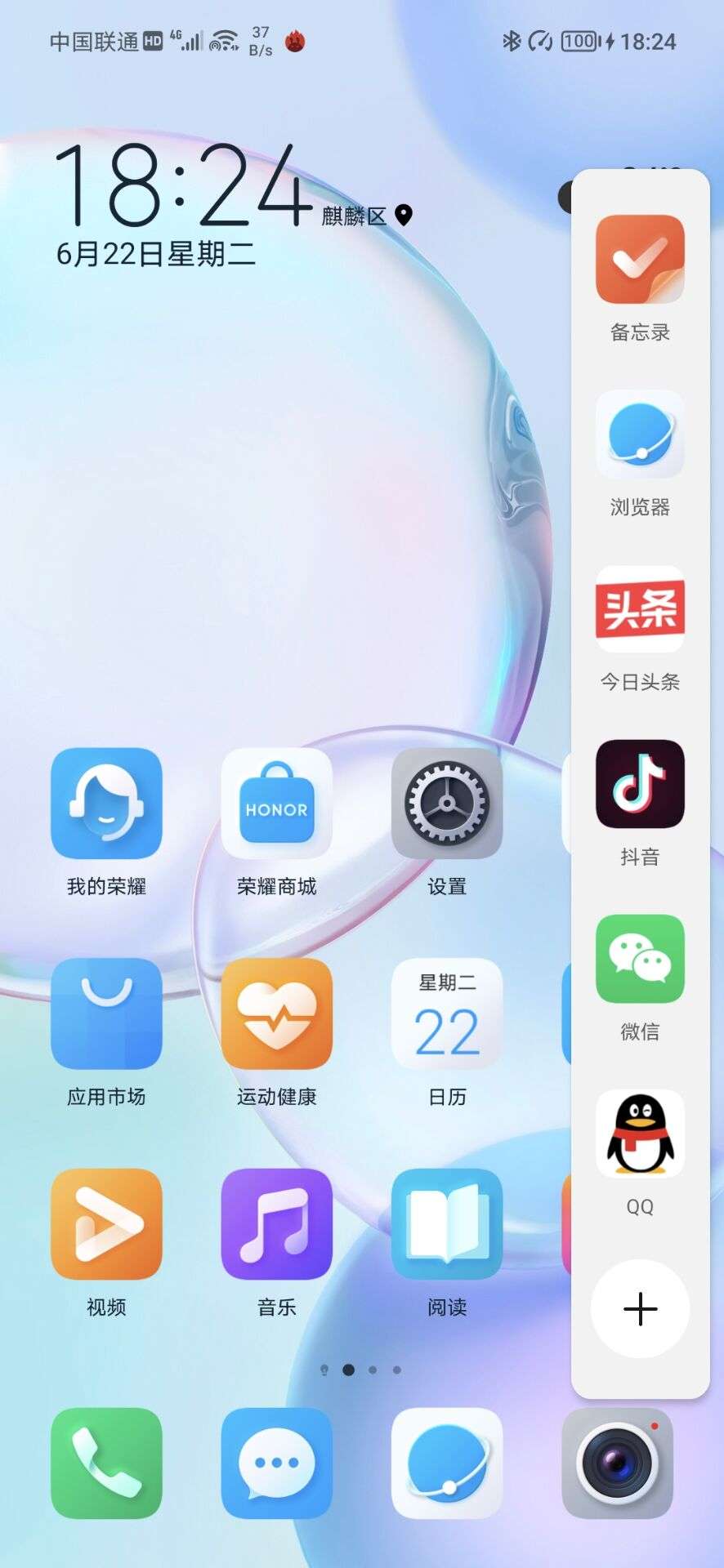Open the messages app in the dock
The height and width of the screenshot is (1568, 724).
277,1463
